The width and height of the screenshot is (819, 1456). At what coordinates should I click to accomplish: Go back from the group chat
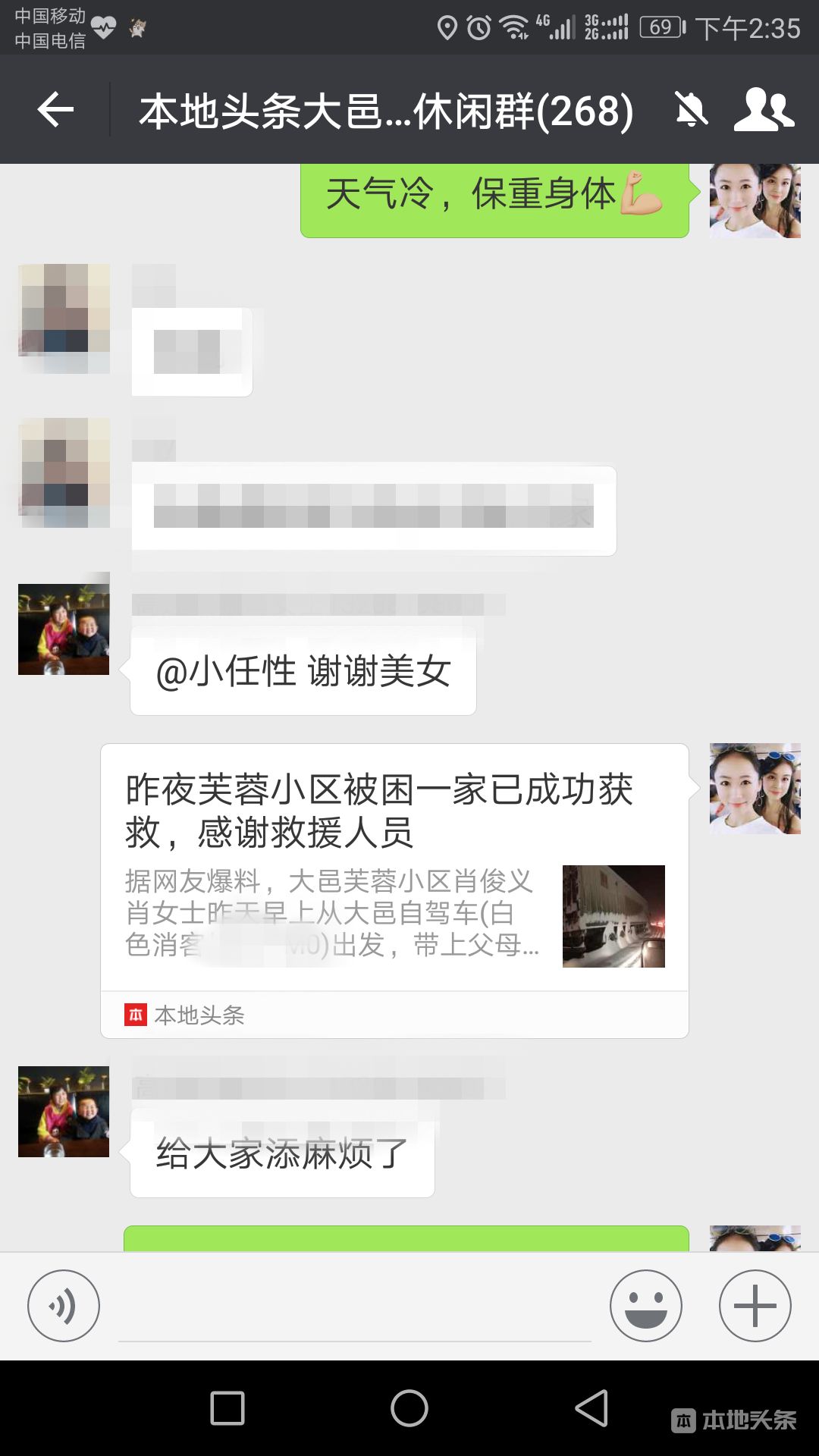pos(55,110)
